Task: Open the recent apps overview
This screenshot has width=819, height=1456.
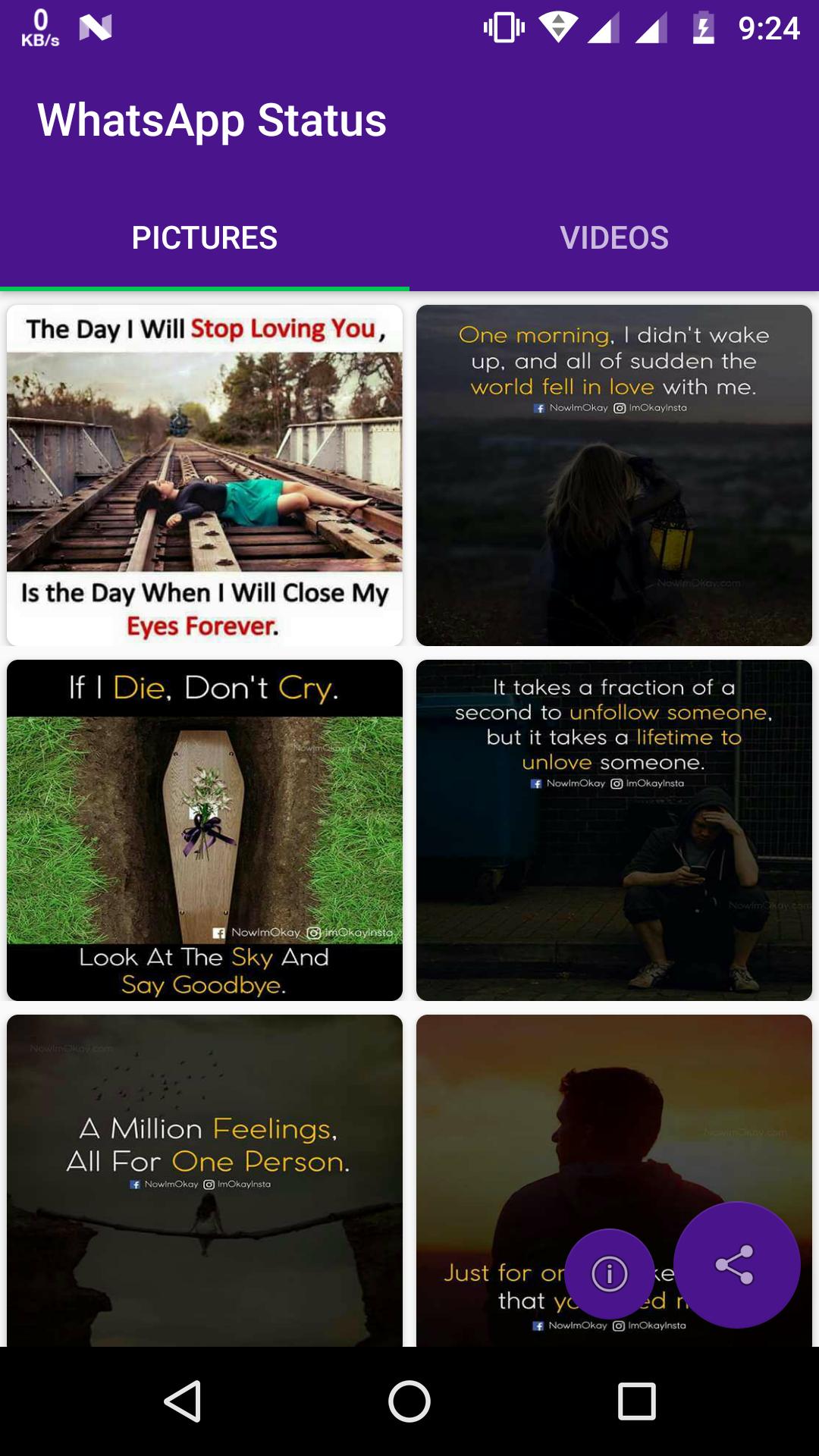Action: pyautogui.click(x=637, y=1401)
